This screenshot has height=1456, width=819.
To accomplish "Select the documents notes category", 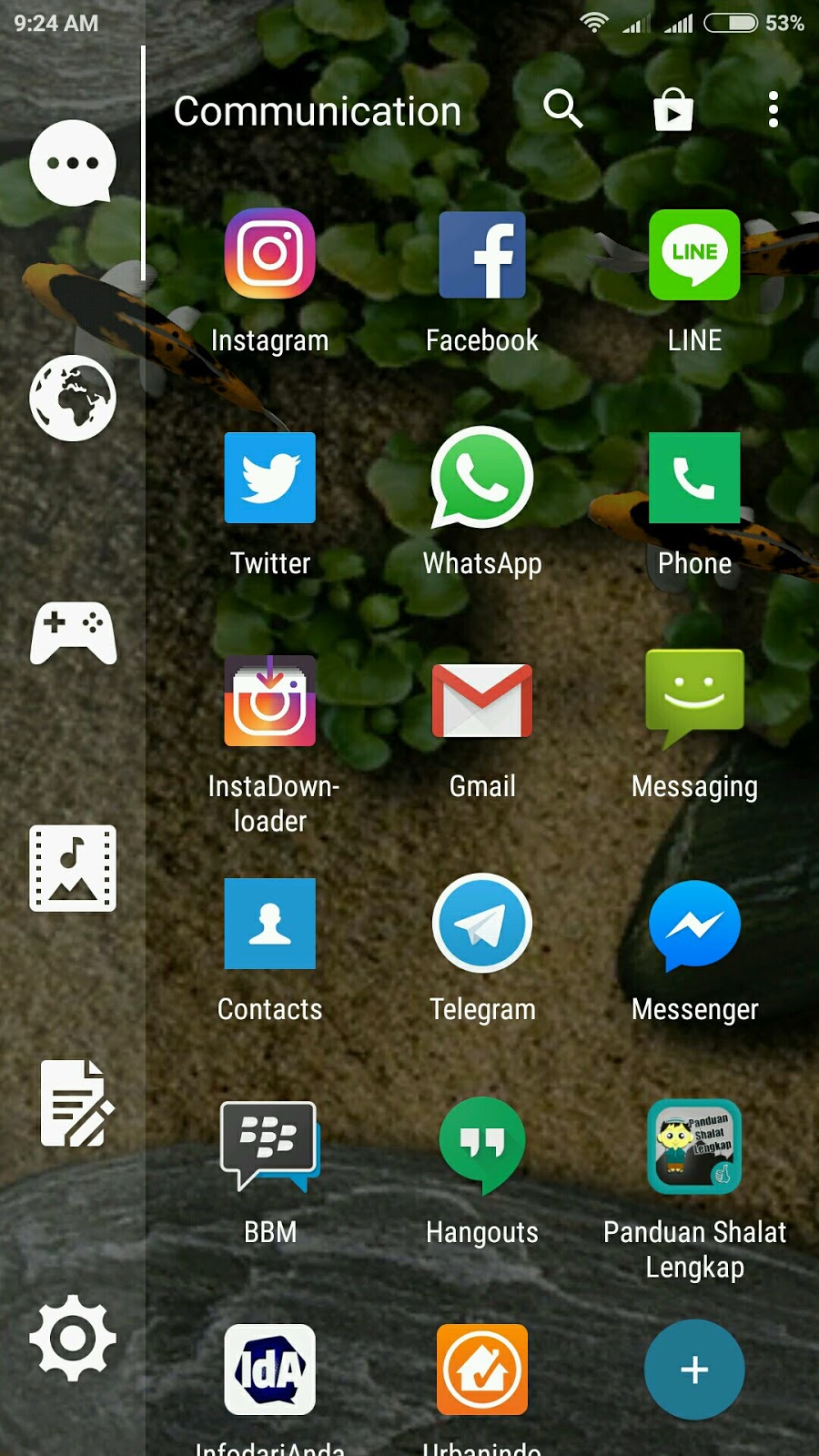I will tap(76, 1103).
